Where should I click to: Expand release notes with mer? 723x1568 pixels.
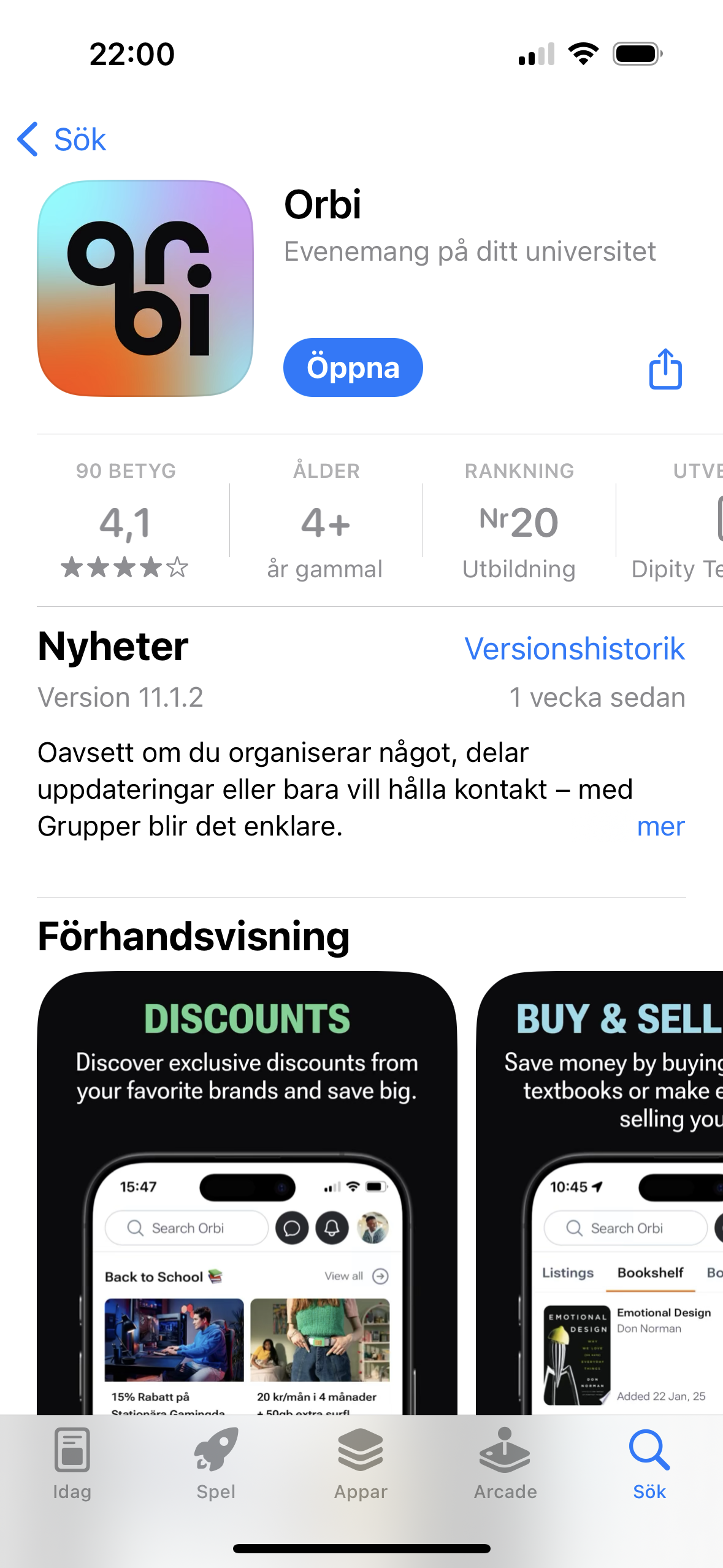click(x=660, y=826)
